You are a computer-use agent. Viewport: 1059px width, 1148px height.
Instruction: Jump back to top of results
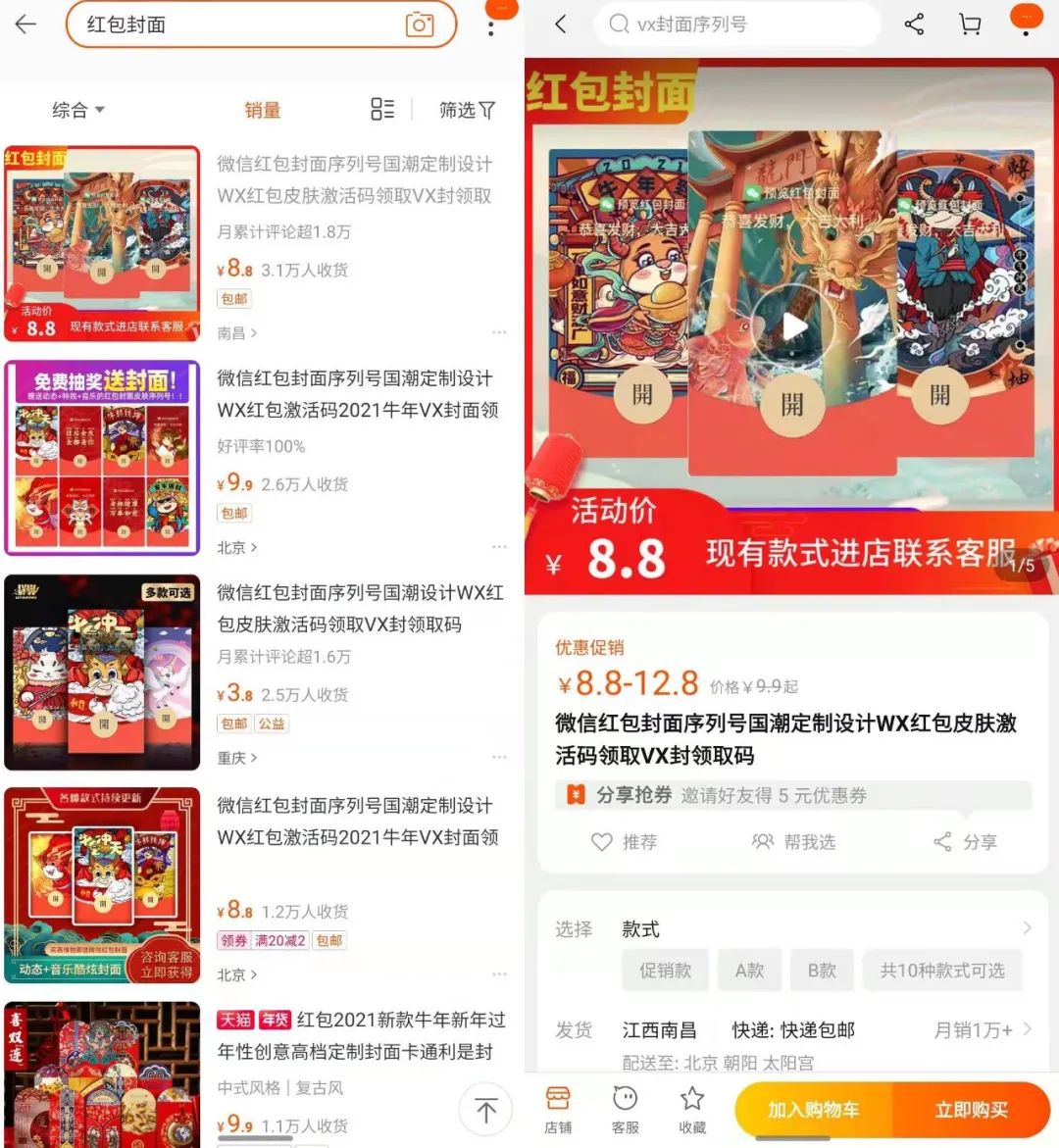click(x=485, y=1110)
